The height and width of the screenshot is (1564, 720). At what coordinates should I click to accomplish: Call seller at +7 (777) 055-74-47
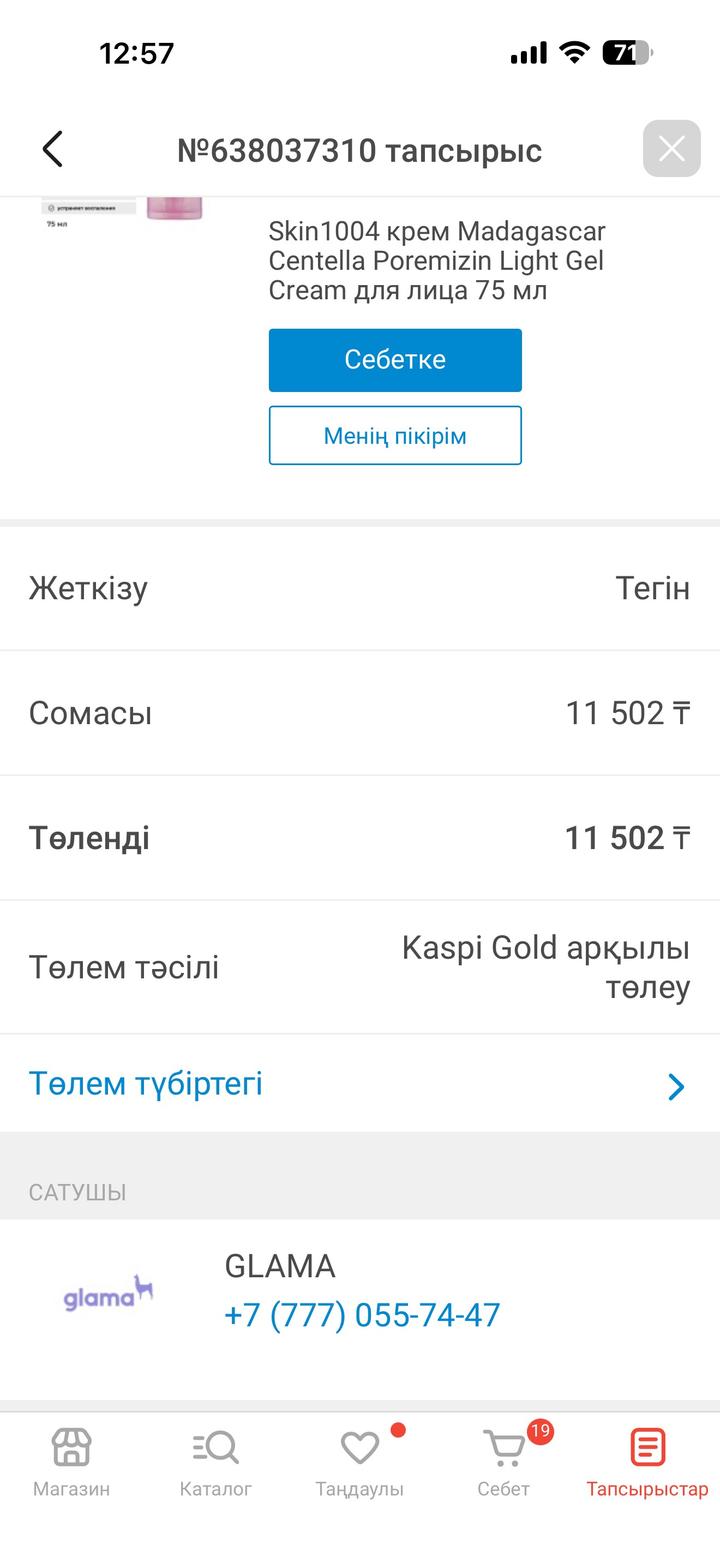point(362,1315)
